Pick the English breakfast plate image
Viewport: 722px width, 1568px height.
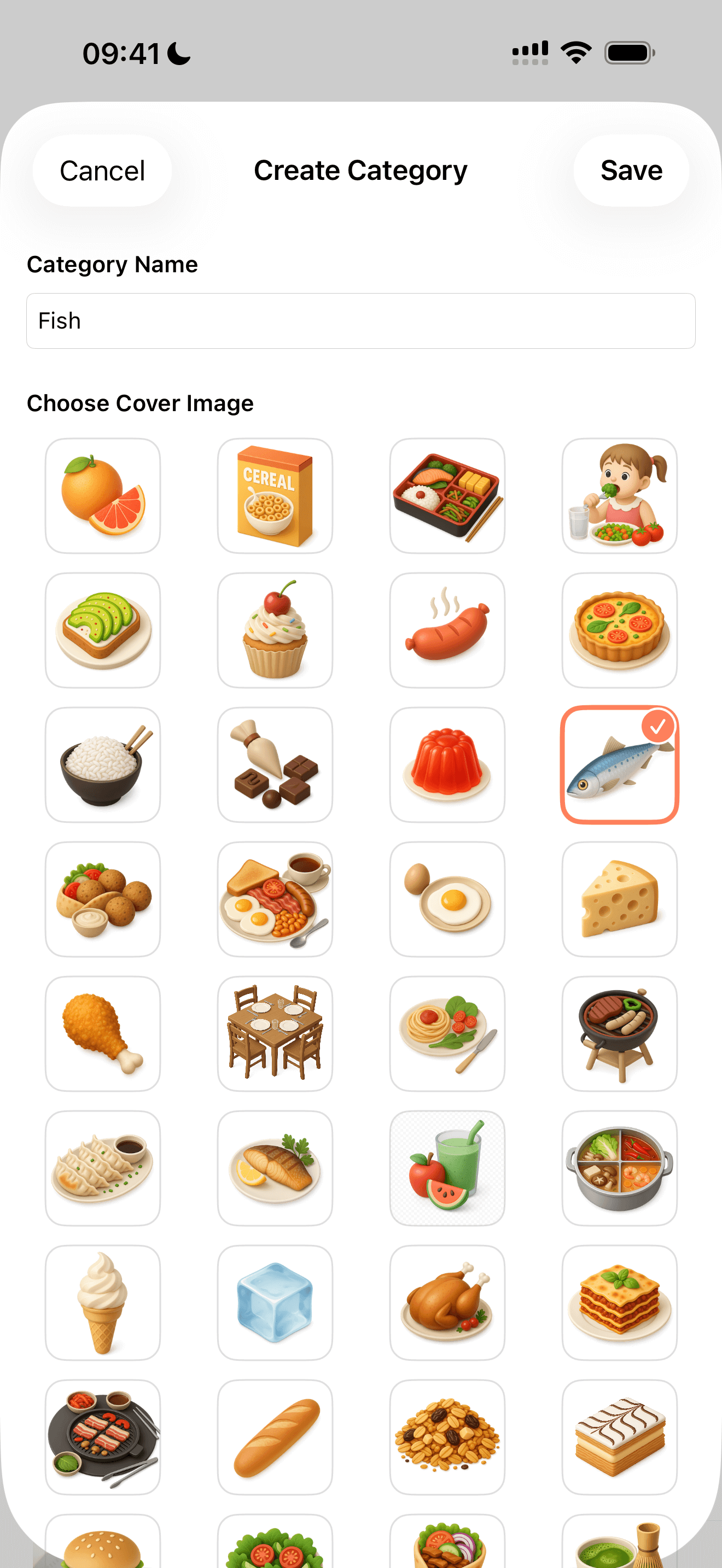(x=275, y=898)
